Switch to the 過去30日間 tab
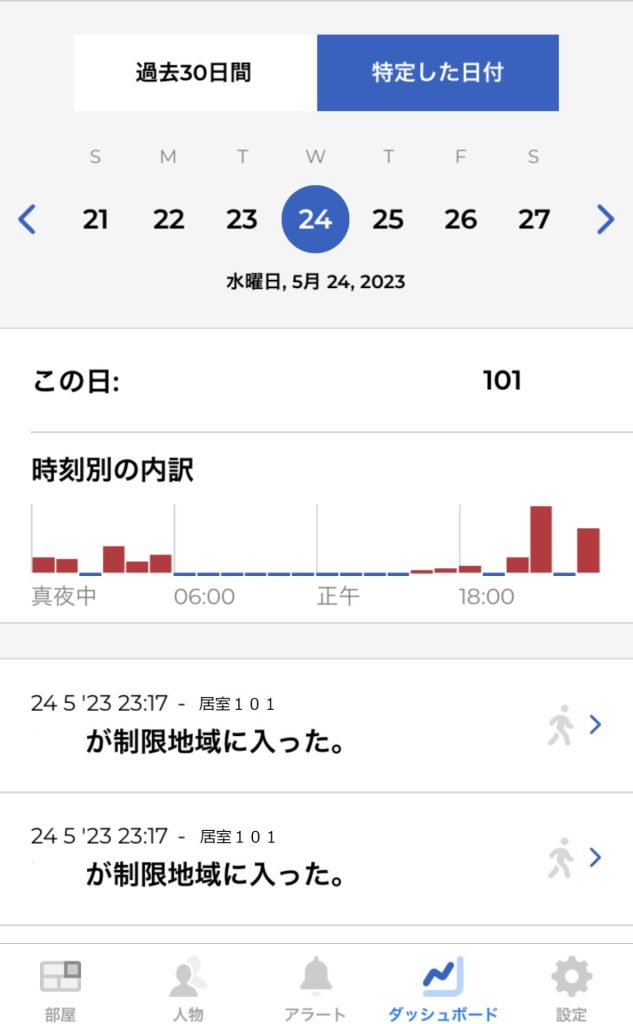The width and height of the screenshot is (633, 1024). click(x=195, y=72)
